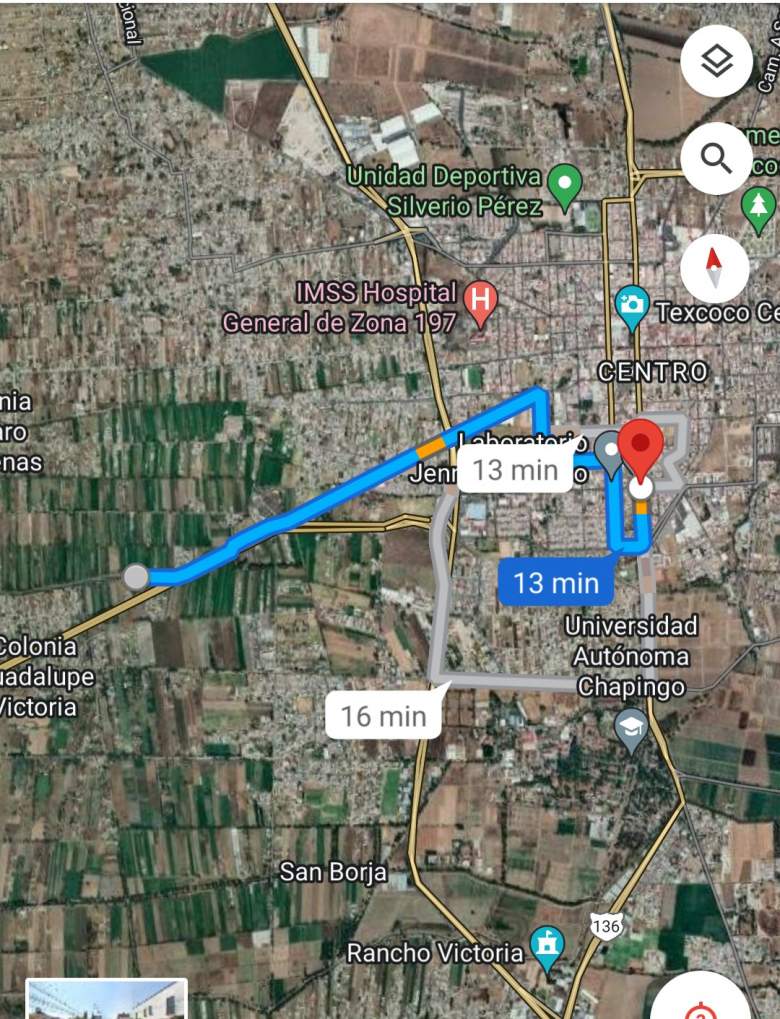
Task: Tap the search magnifier button
Action: (x=716, y=158)
